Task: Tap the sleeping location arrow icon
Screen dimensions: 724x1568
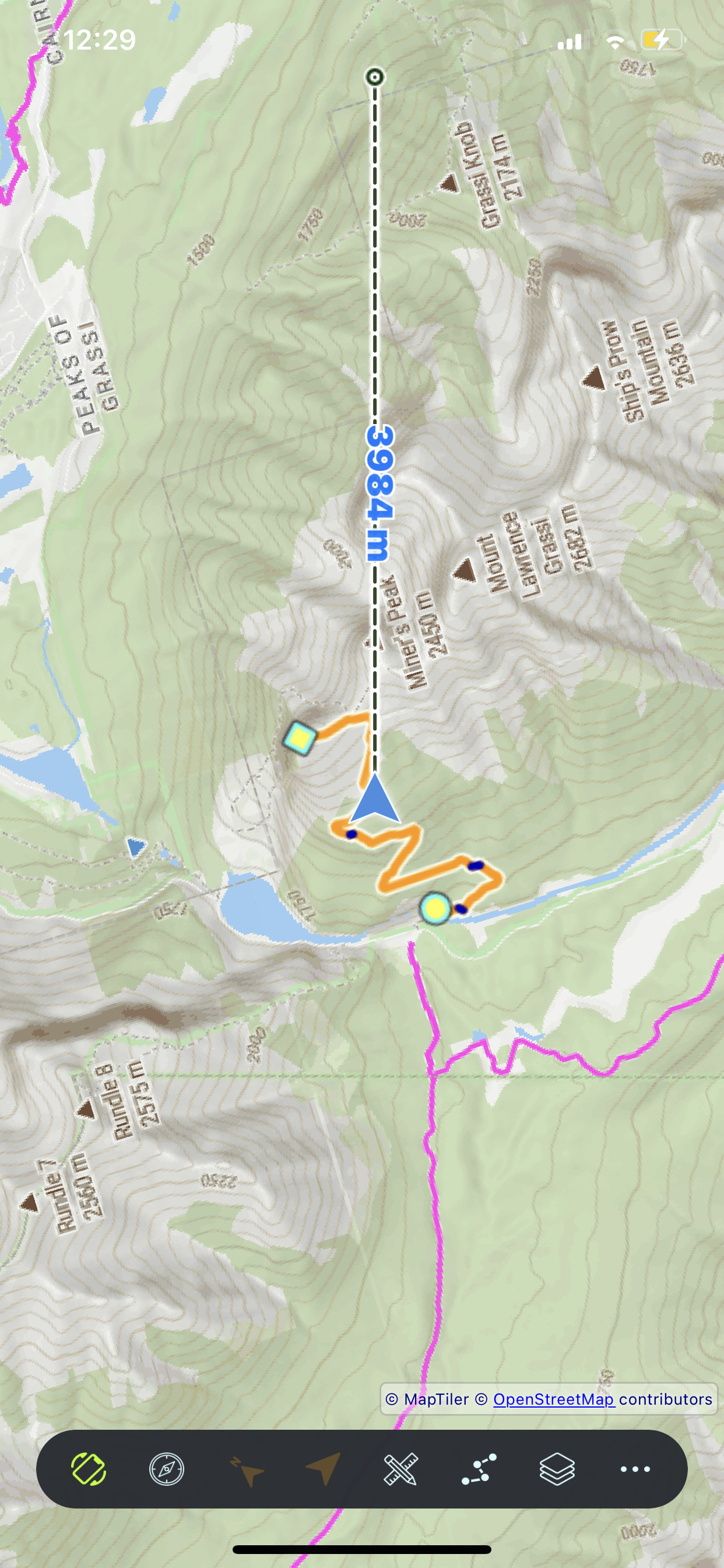Action: 246,1470
